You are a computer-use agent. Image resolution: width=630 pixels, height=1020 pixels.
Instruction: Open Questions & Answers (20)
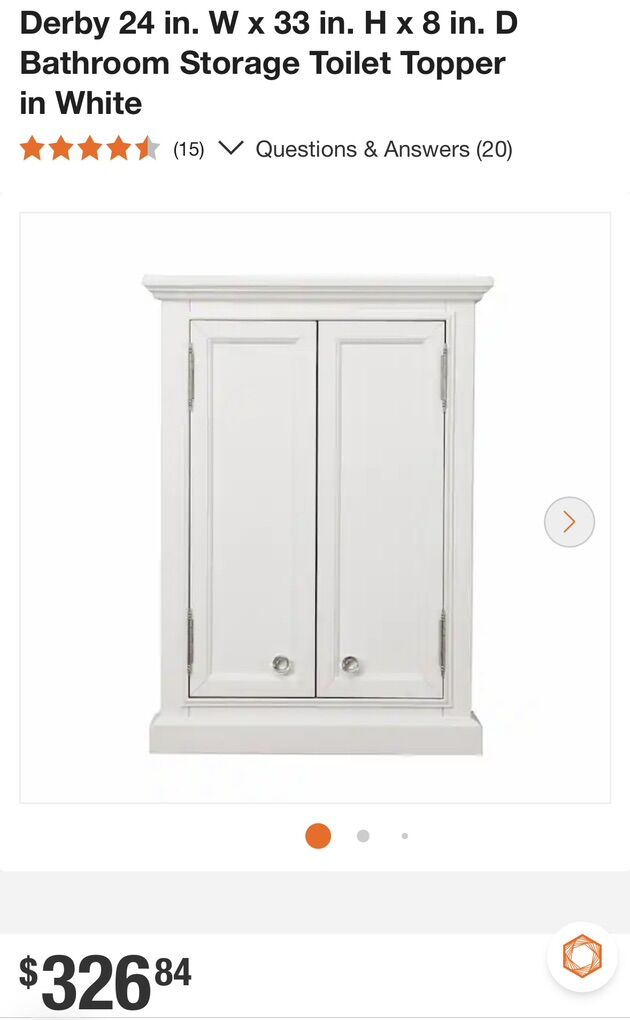[x=384, y=149]
